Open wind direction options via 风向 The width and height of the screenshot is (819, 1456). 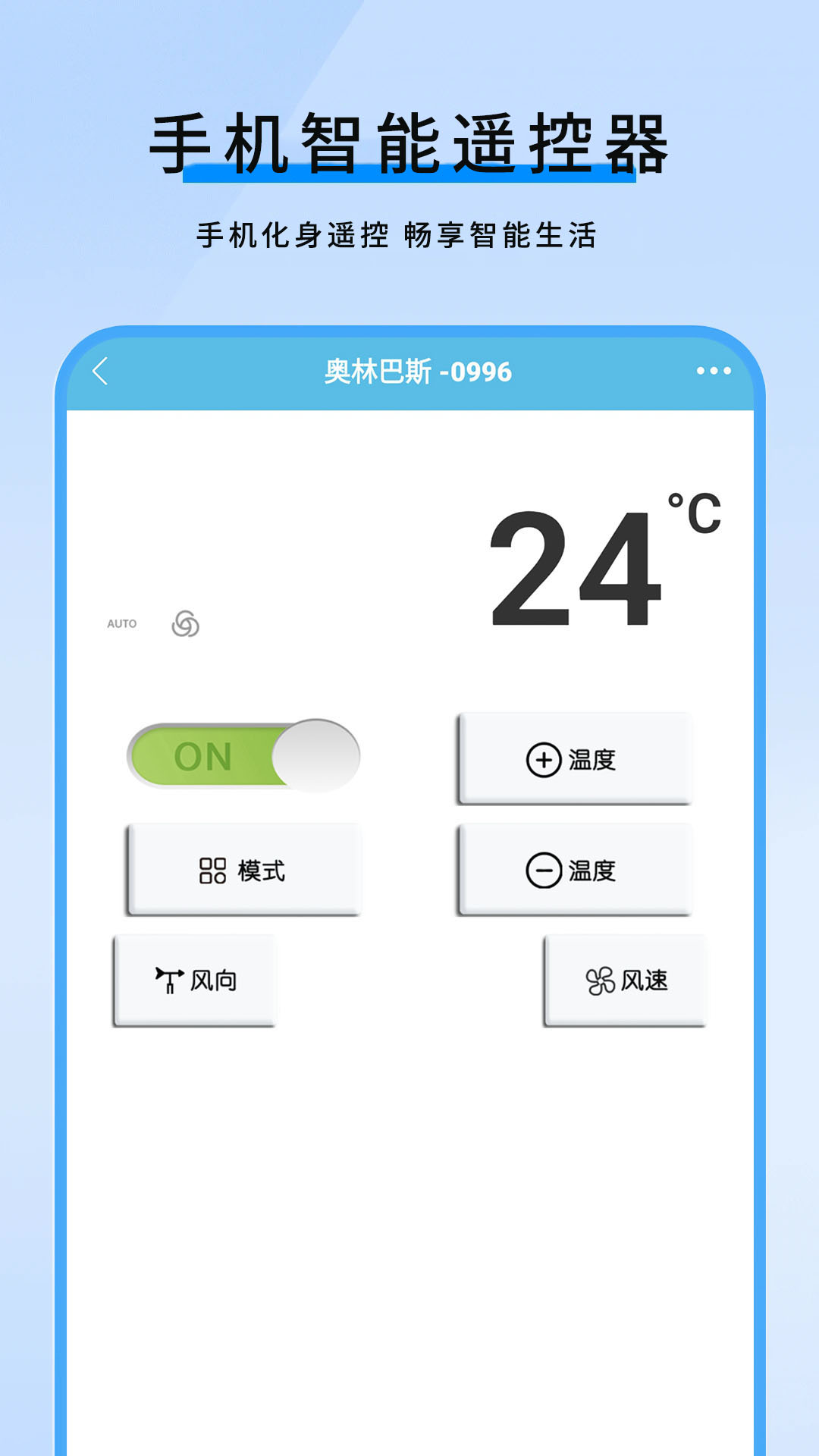pos(196,980)
